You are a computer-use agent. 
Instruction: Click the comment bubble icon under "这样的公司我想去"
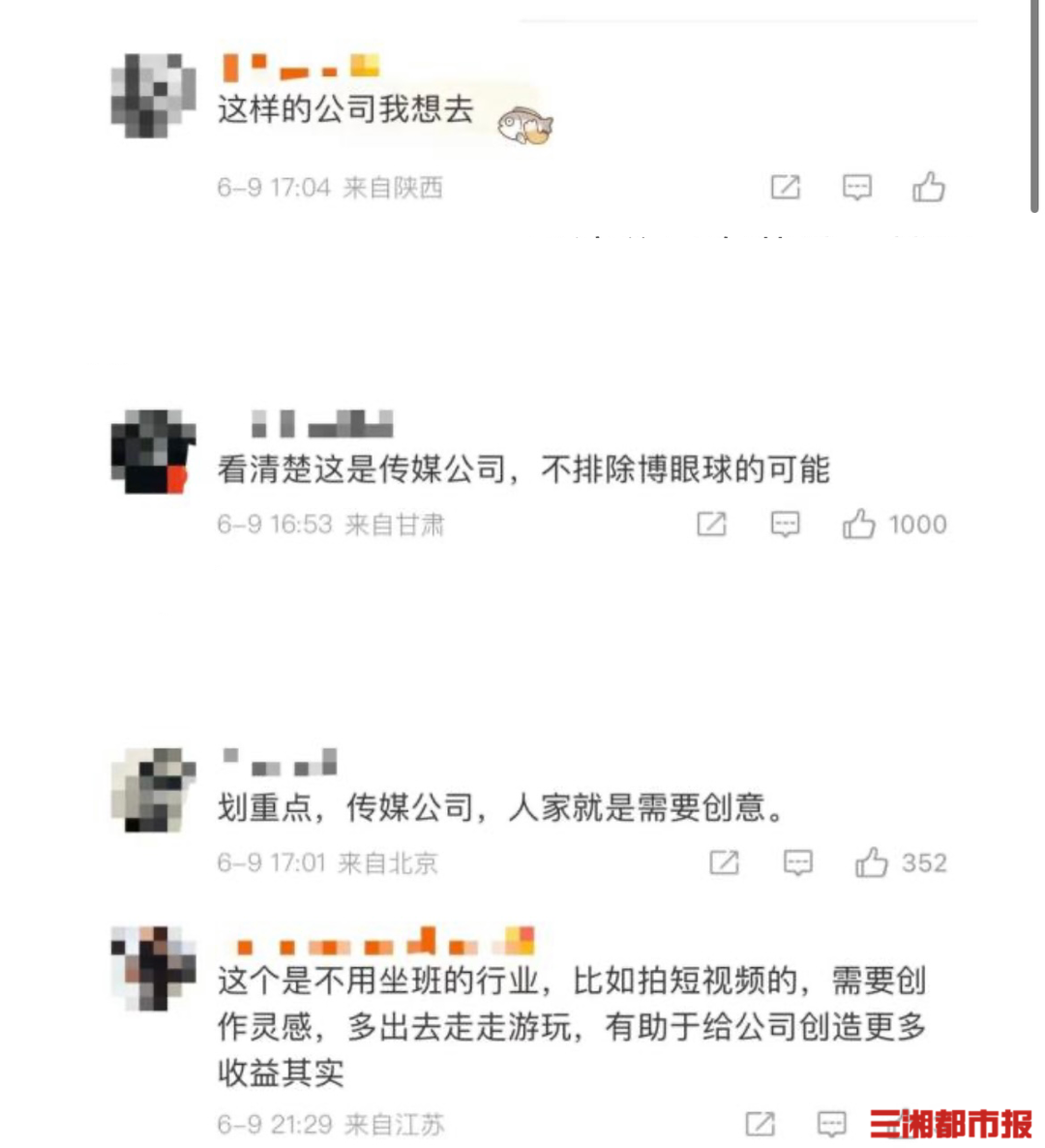click(x=857, y=188)
